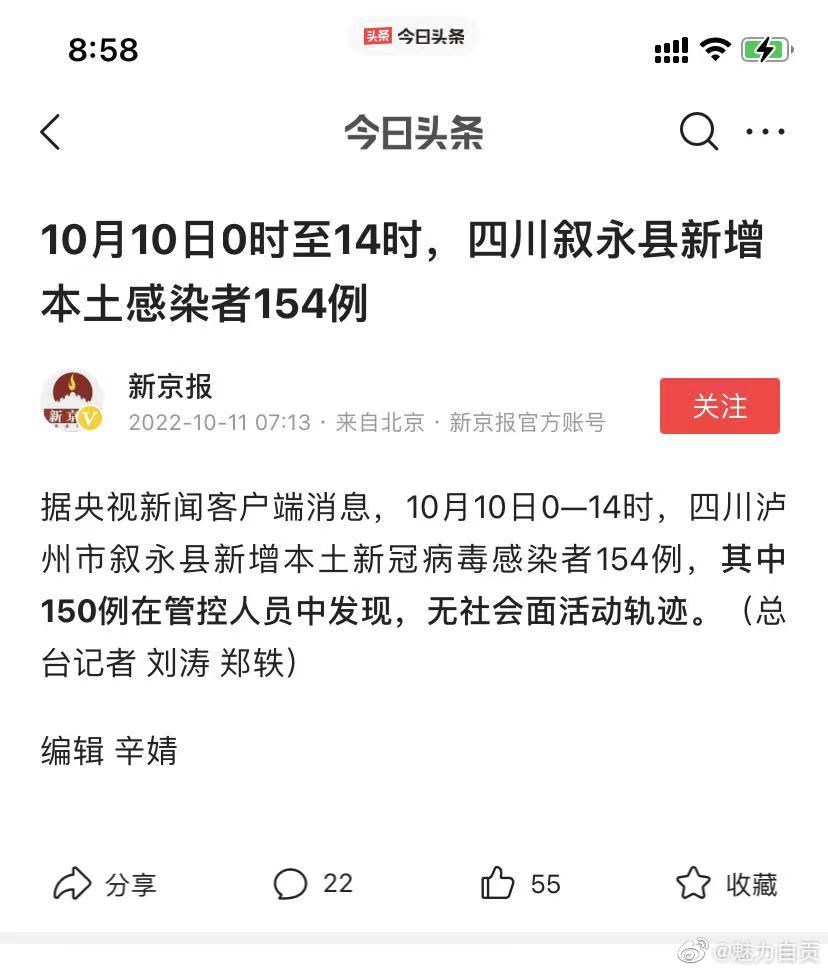828x972 pixels.
Task: Save the article using 收藏 star
Action: 726,884
